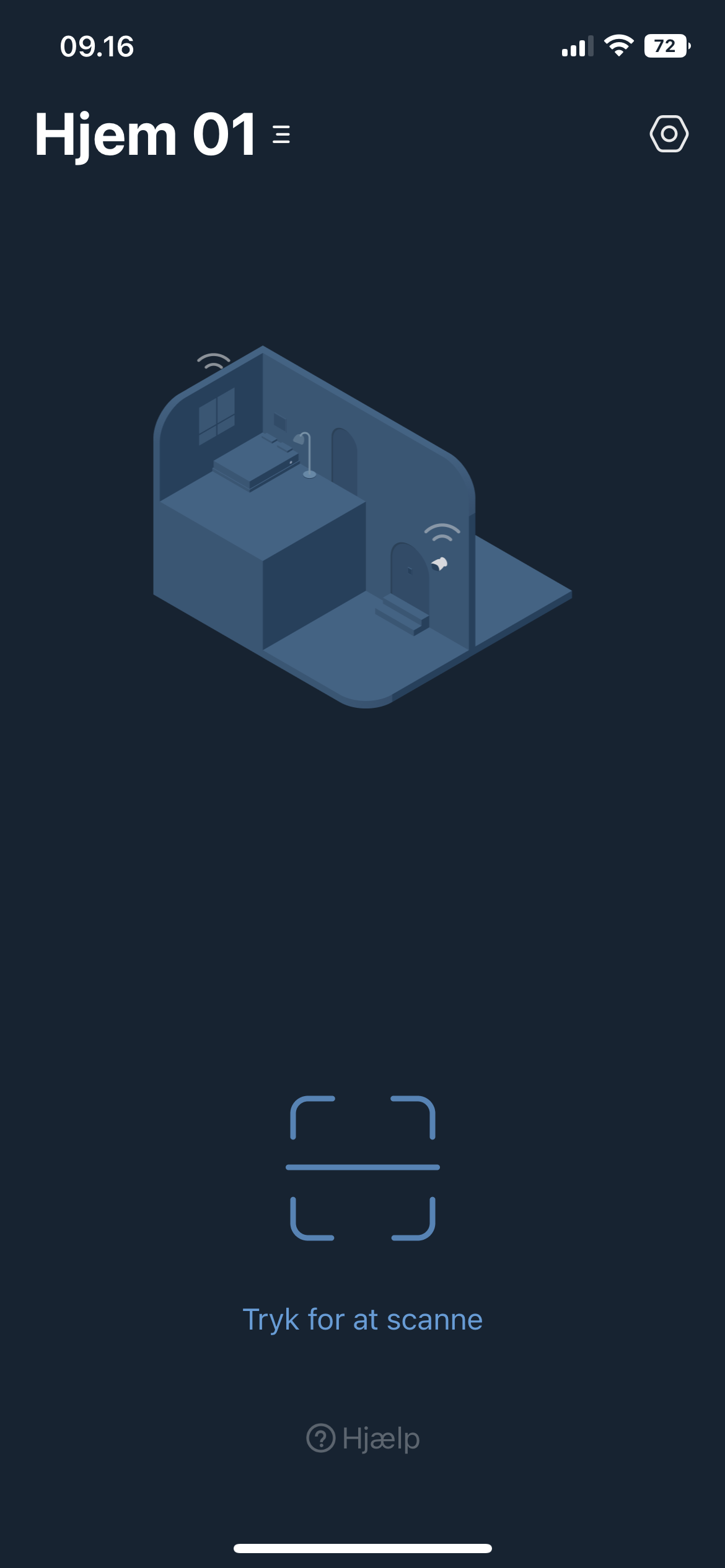Open settings via the hexagon gear icon
This screenshot has width=725, height=1568.
(x=669, y=134)
